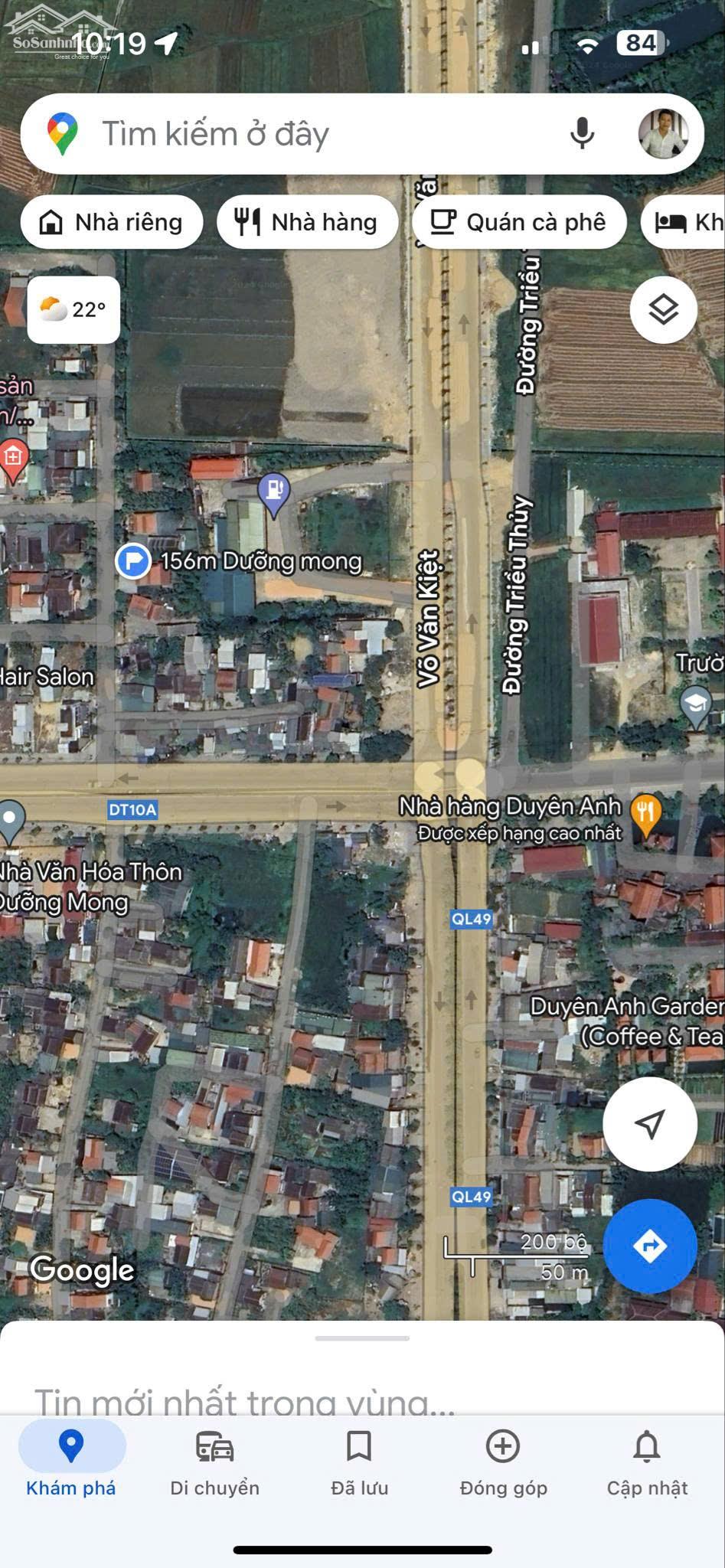Go to the 'Đóng góp' tab
Screen dimensions: 725x1568
click(x=503, y=1464)
